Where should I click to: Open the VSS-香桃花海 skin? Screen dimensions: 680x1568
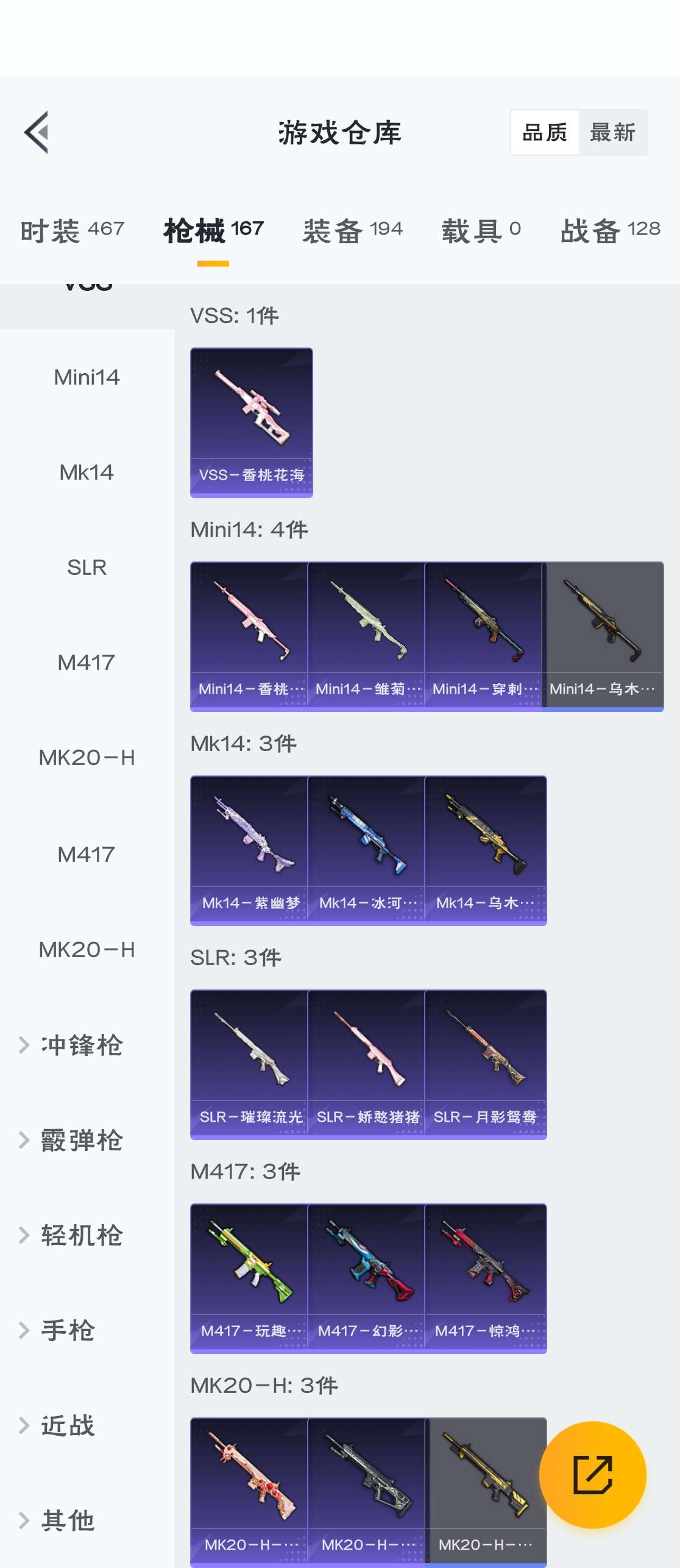[x=251, y=422]
